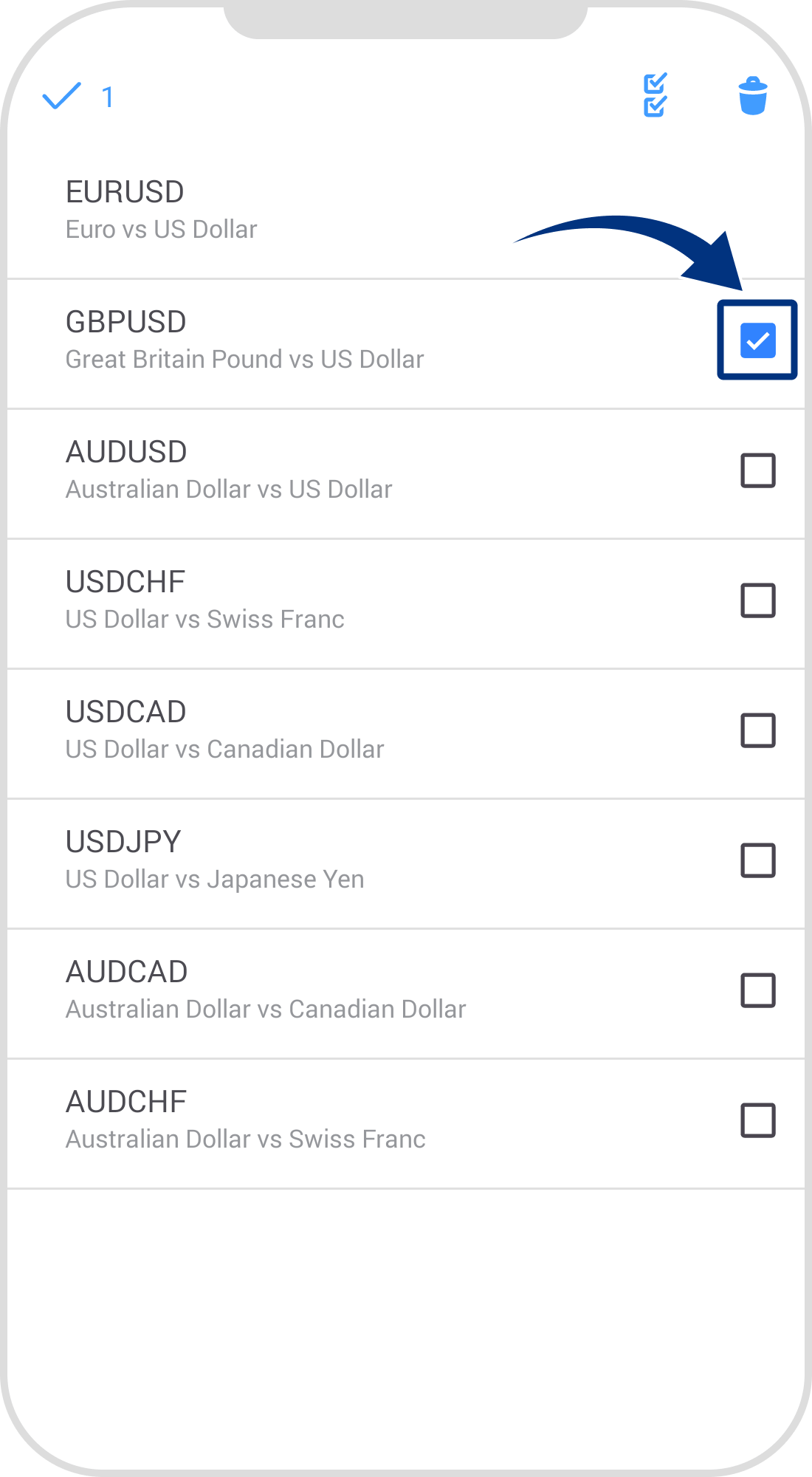This screenshot has height=1477, width=812.
Task: Check the USDJPY checkbox
Action: tap(757, 860)
